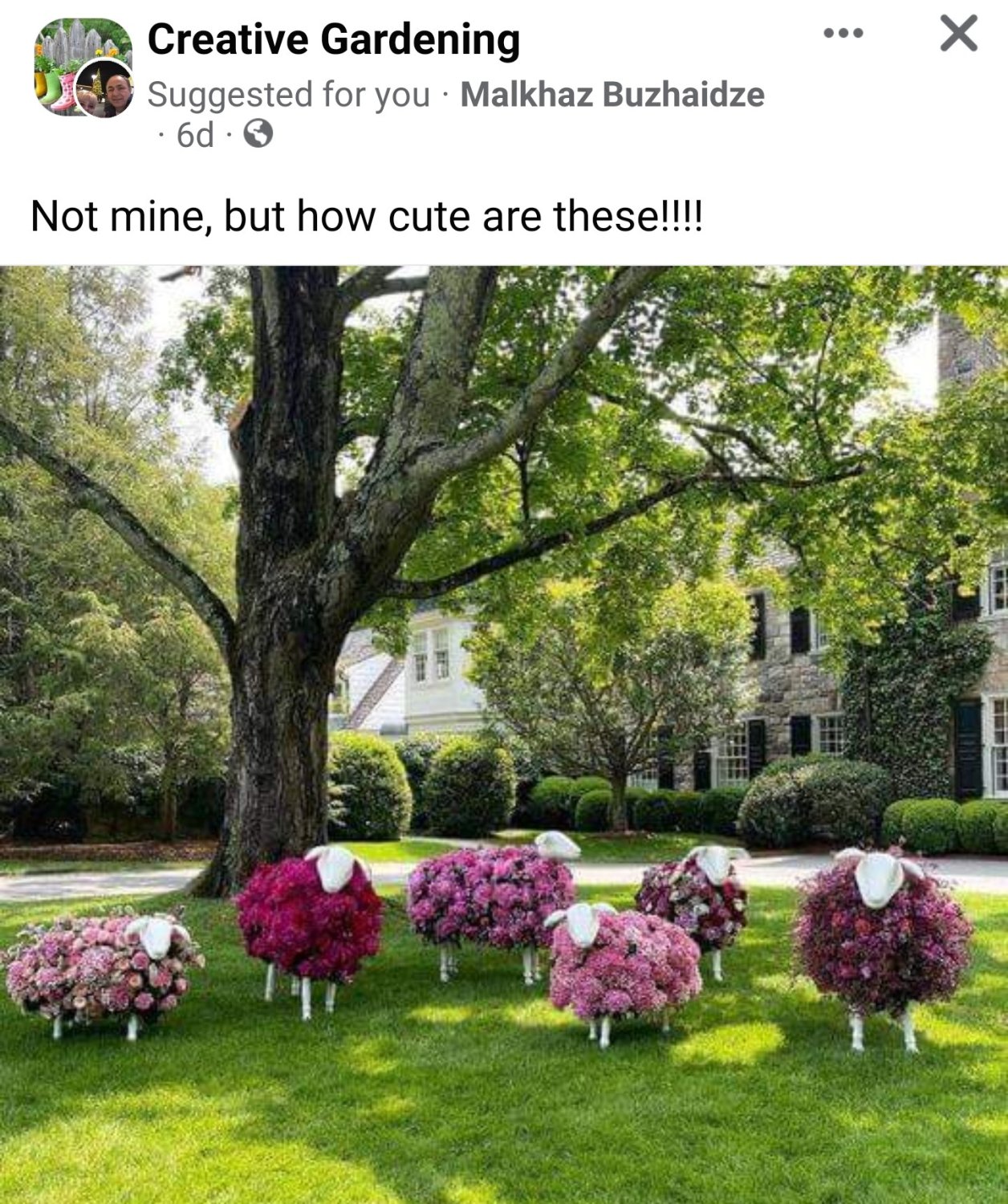Tap the group and author profile picture
This screenshot has width=1008, height=1204.
[x=83, y=68]
